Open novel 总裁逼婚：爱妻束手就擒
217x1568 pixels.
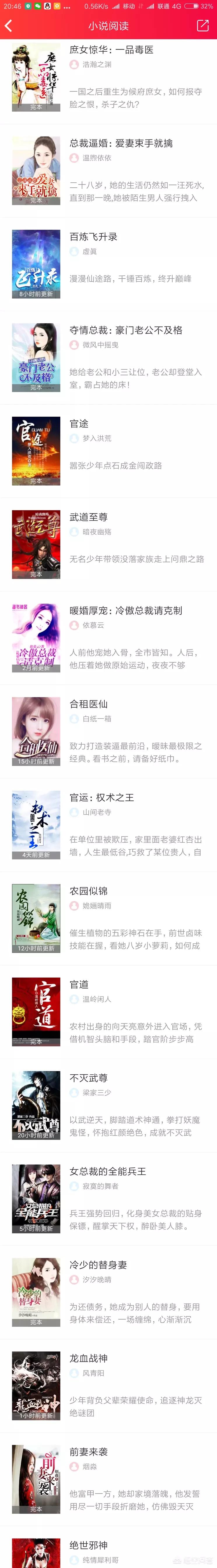[x=121, y=143]
